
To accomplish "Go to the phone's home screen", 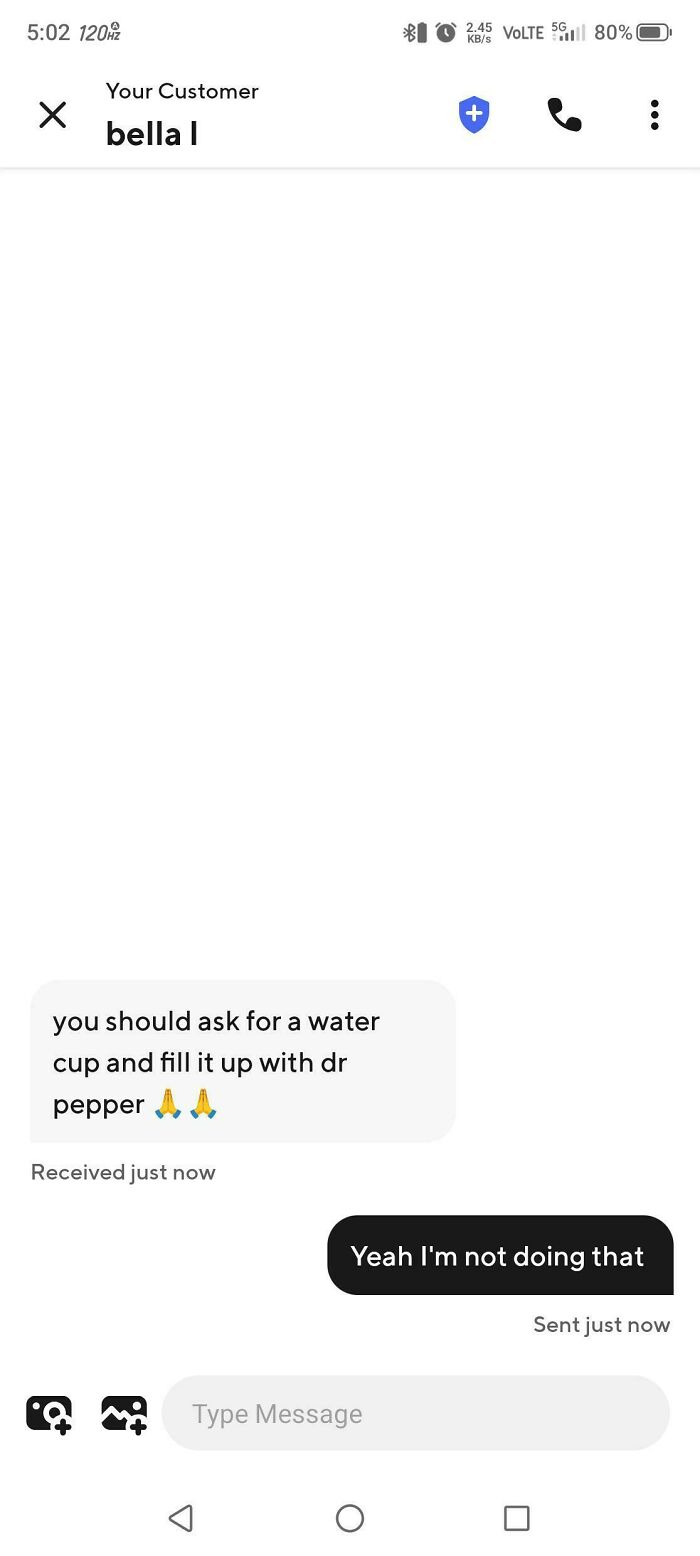I will pyautogui.click(x=350, y=1518).
